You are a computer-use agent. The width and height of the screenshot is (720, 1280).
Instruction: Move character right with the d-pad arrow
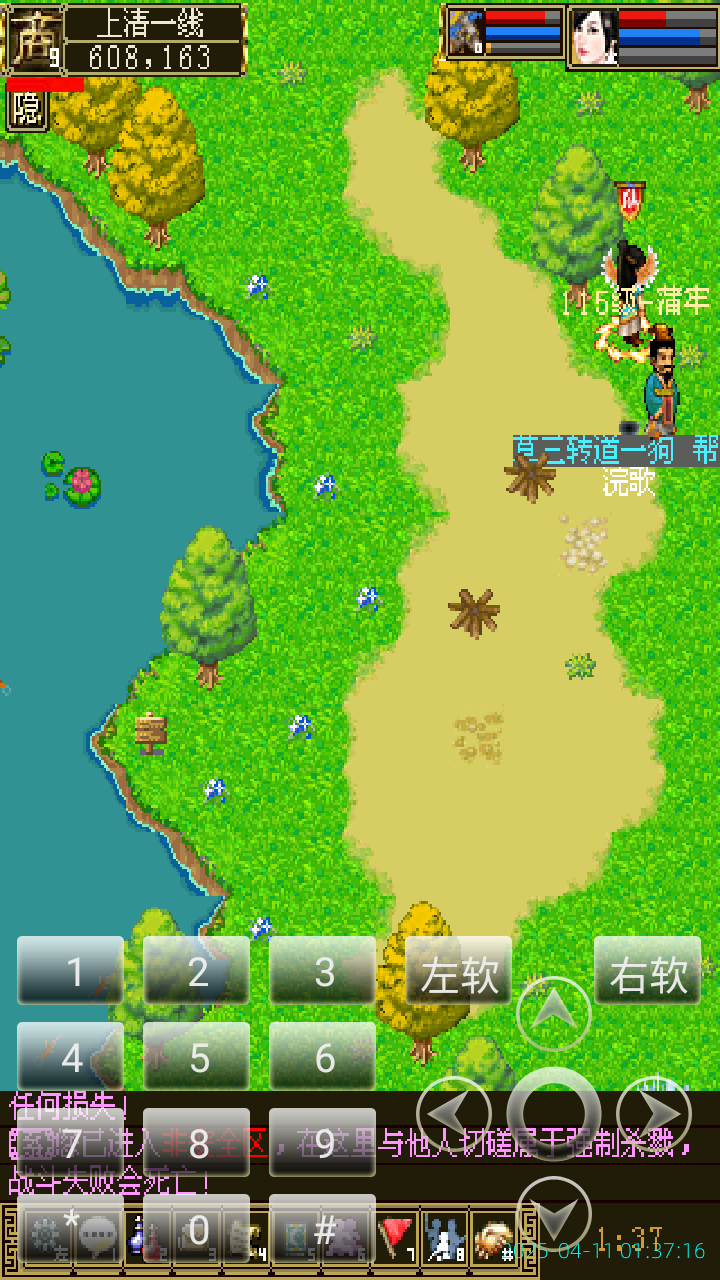click(x=653, y=1113)
